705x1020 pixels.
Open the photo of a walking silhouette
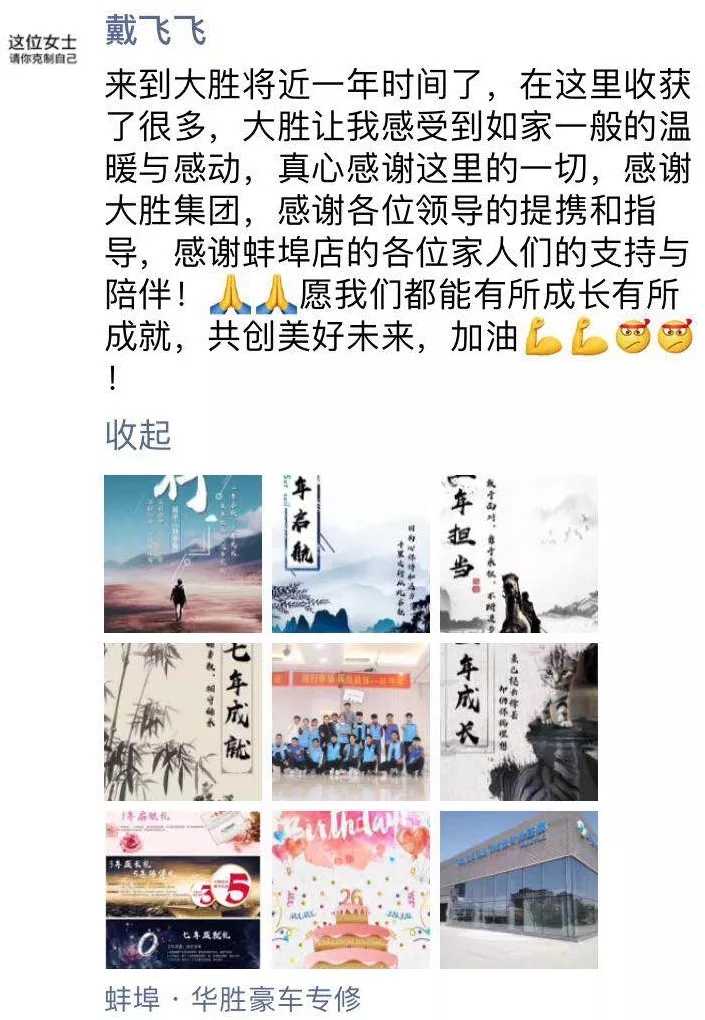pyautogui.click(x=183, y=553)
